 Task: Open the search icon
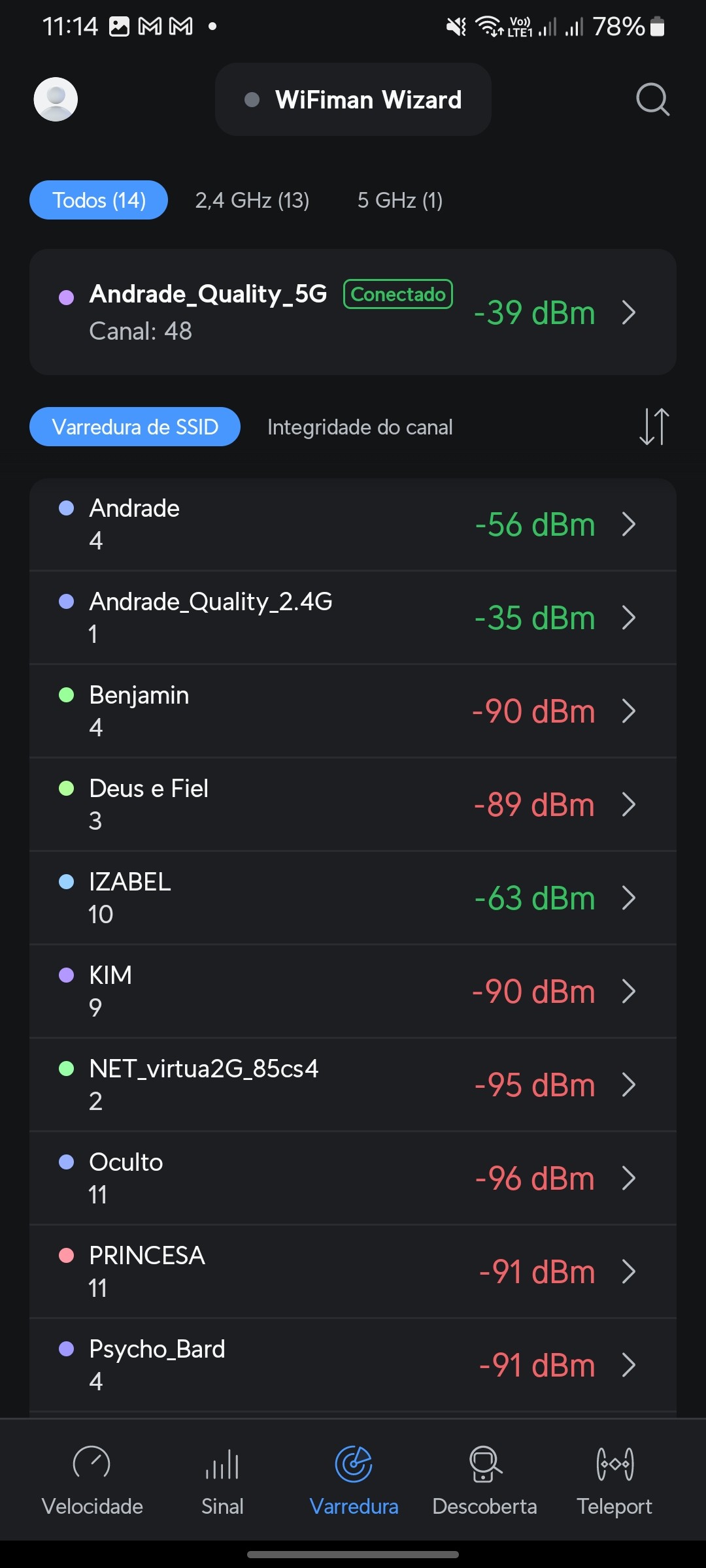(x=652, y=99)
